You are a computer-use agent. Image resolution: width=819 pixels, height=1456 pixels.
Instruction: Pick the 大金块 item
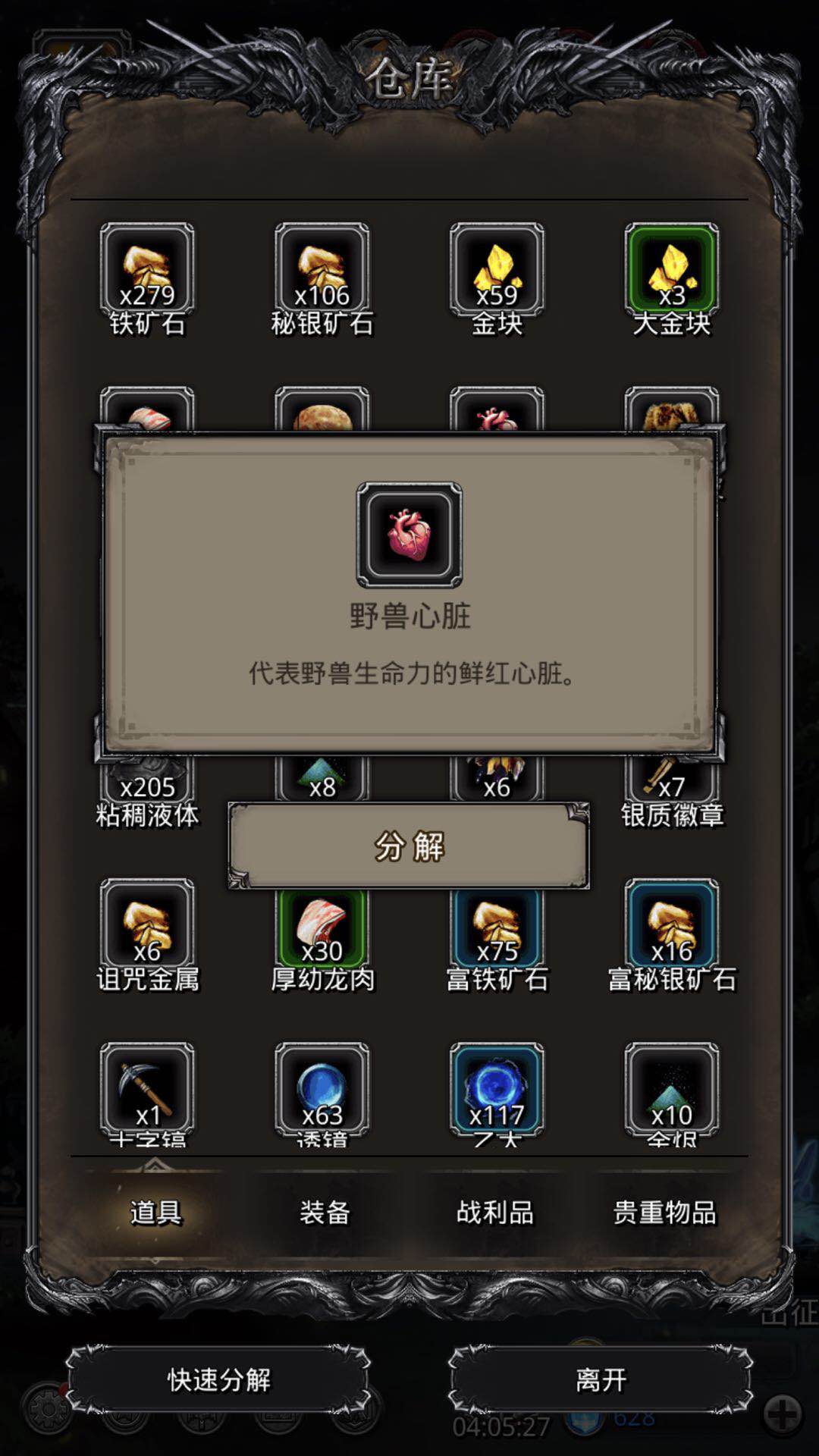tap(672, 271)
